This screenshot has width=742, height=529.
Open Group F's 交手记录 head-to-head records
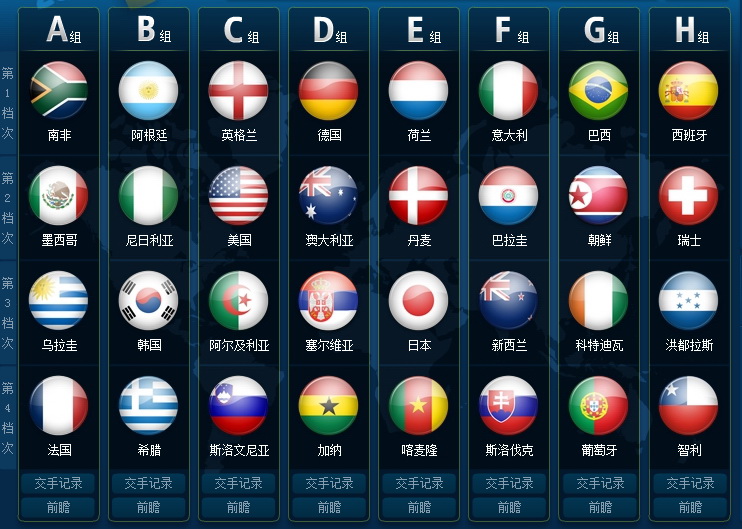(508, 483)
